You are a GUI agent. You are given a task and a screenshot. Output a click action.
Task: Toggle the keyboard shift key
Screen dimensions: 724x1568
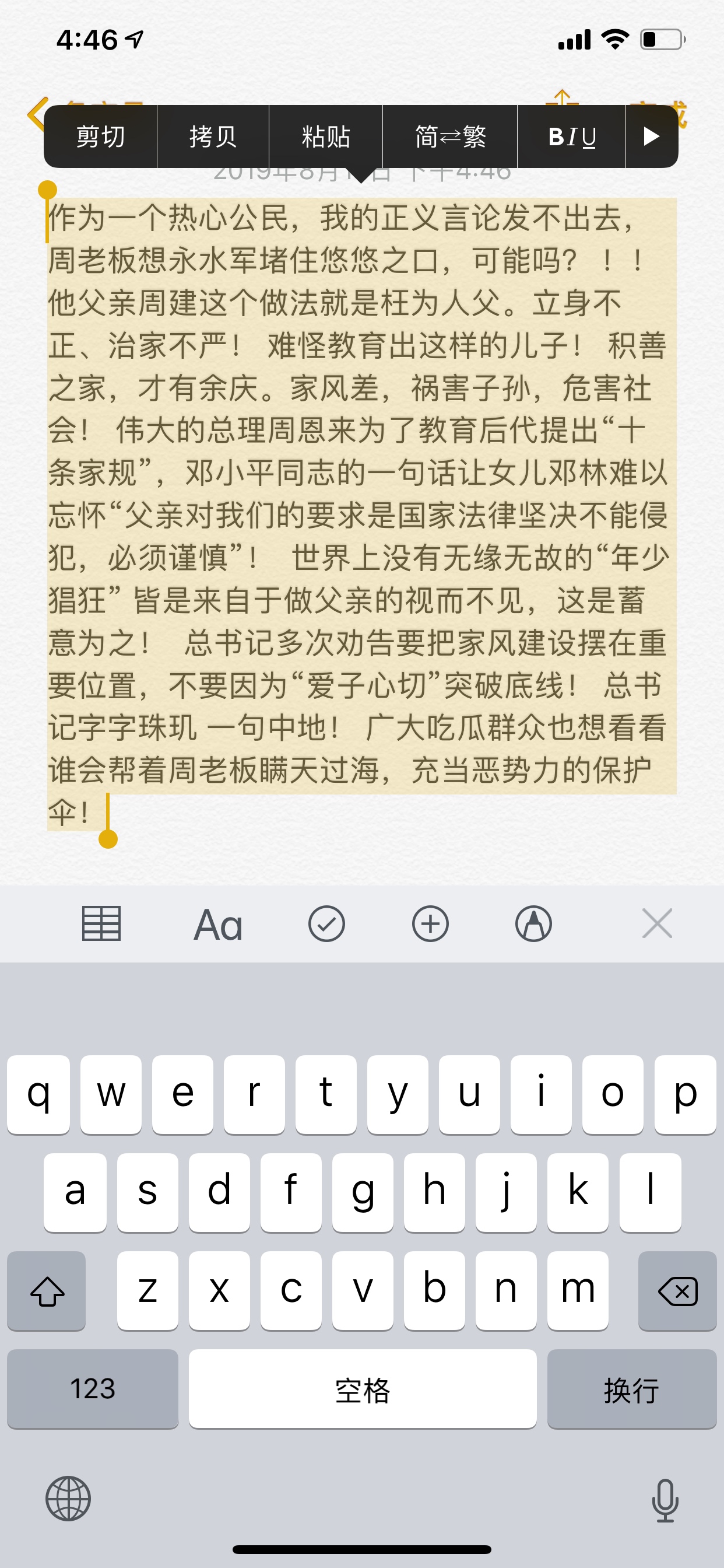coord(47,1291)
